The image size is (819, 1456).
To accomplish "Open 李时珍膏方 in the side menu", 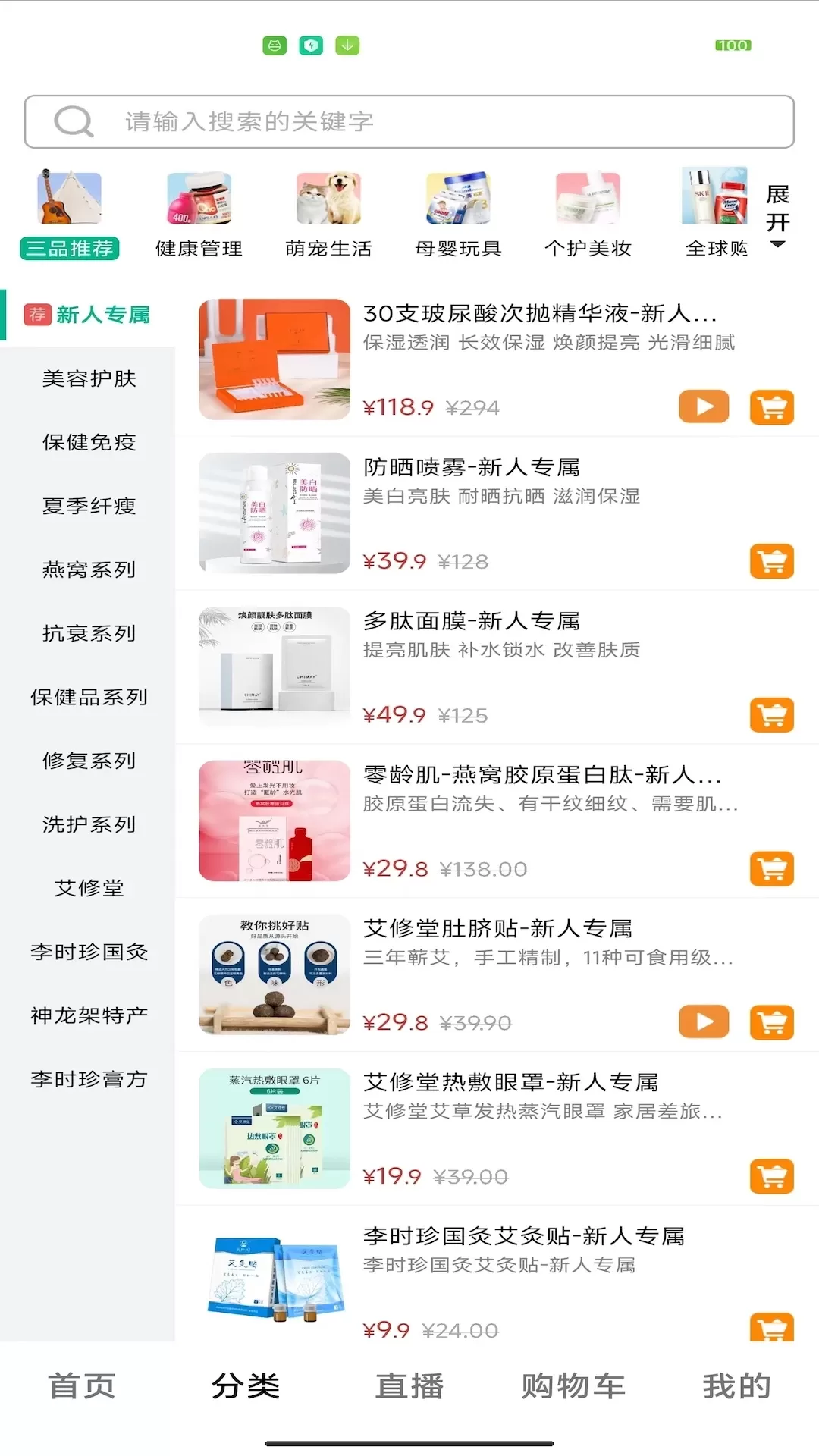I will pos(89,1079).
